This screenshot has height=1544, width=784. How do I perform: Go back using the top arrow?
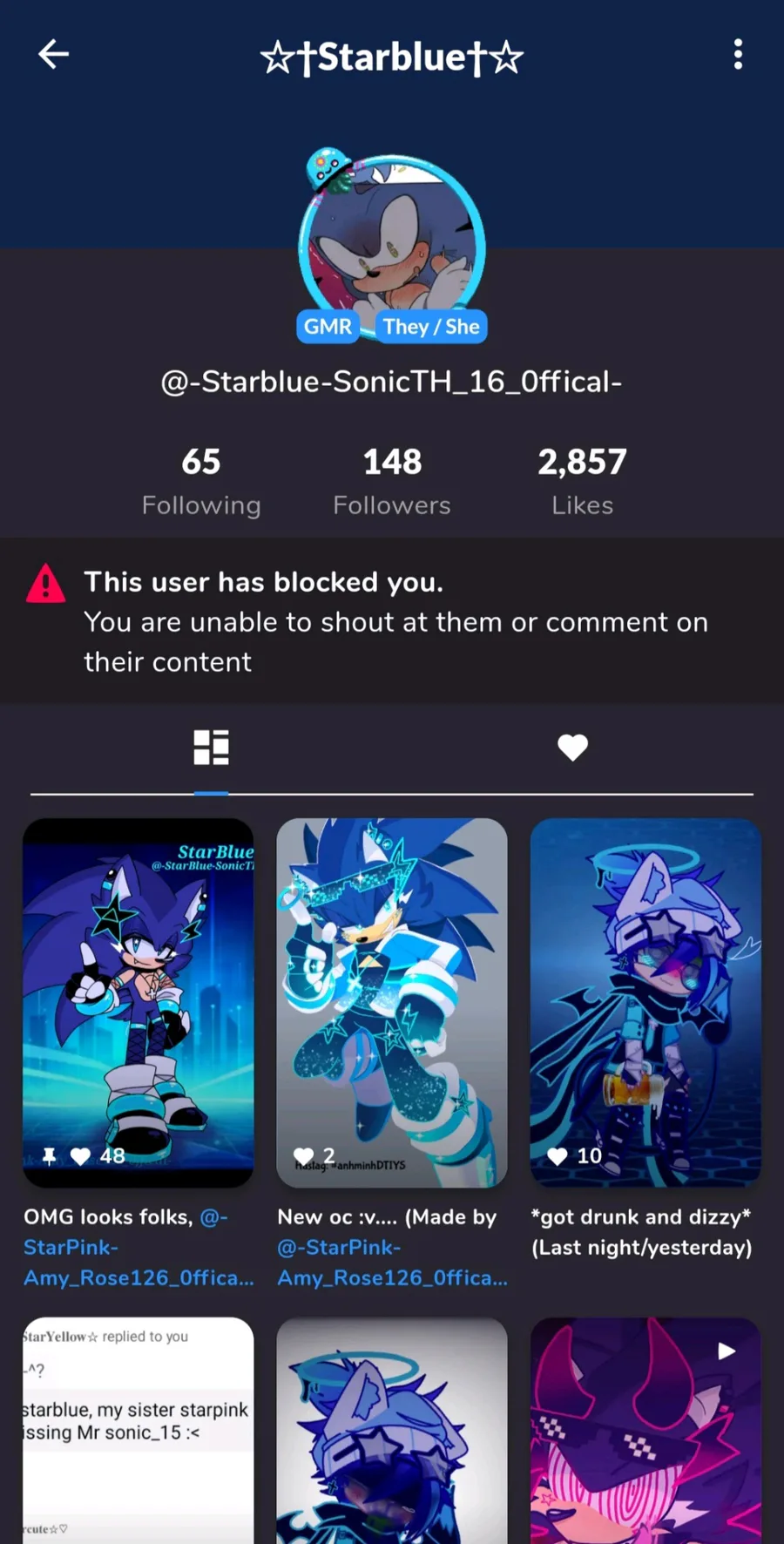click(x=53, y=55)
